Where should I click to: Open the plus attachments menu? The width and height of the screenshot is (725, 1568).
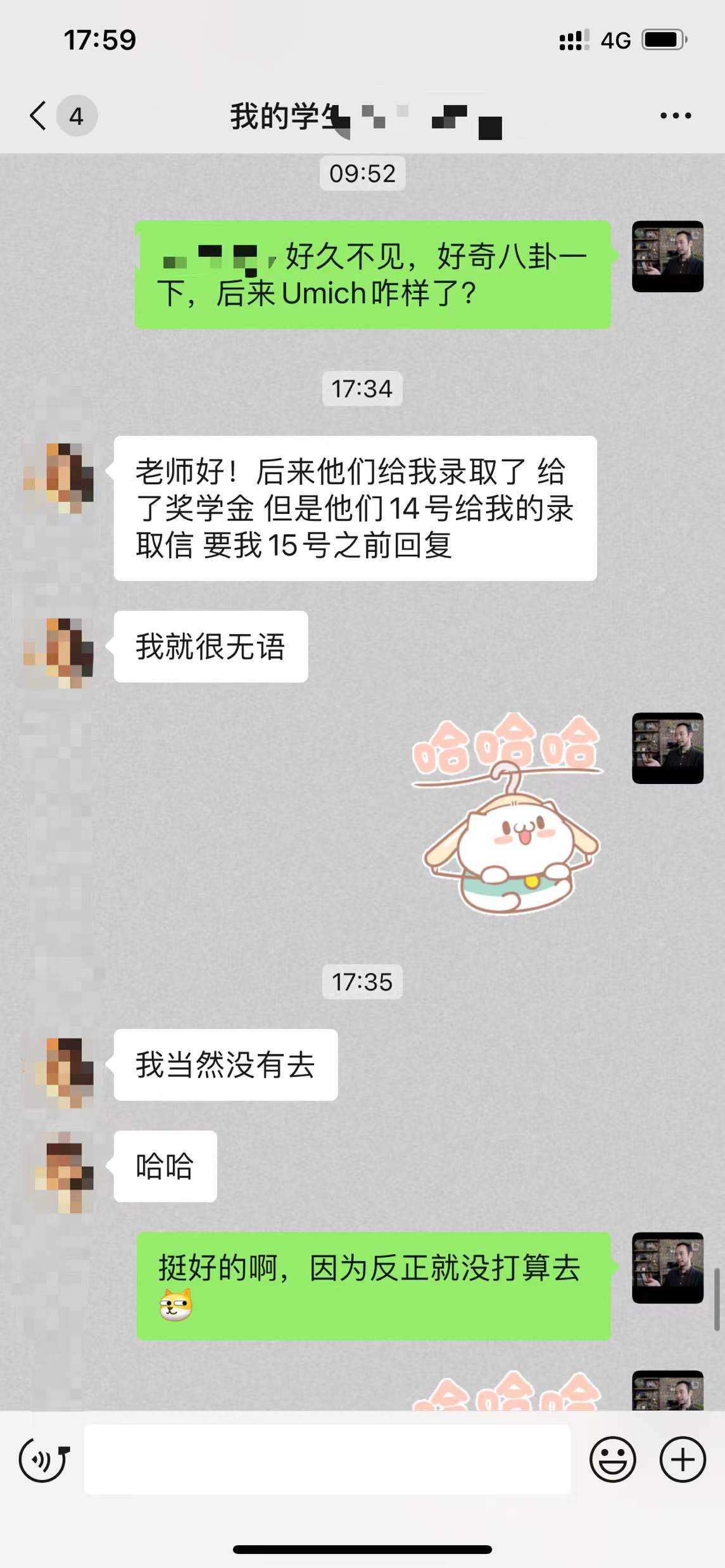point(682,1460)
